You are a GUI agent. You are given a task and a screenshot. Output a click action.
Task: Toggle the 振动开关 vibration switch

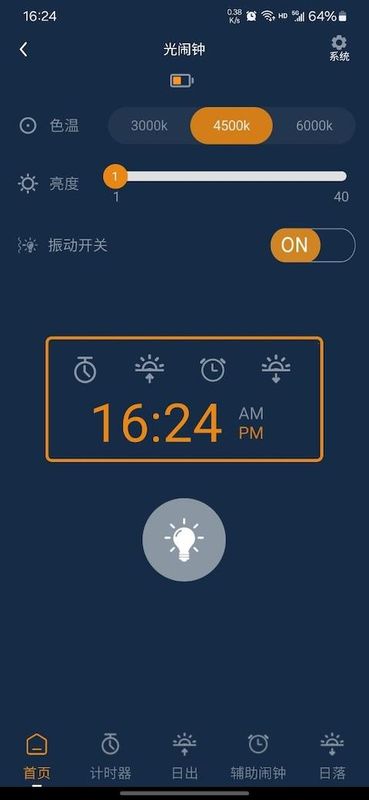coord(312,245)
